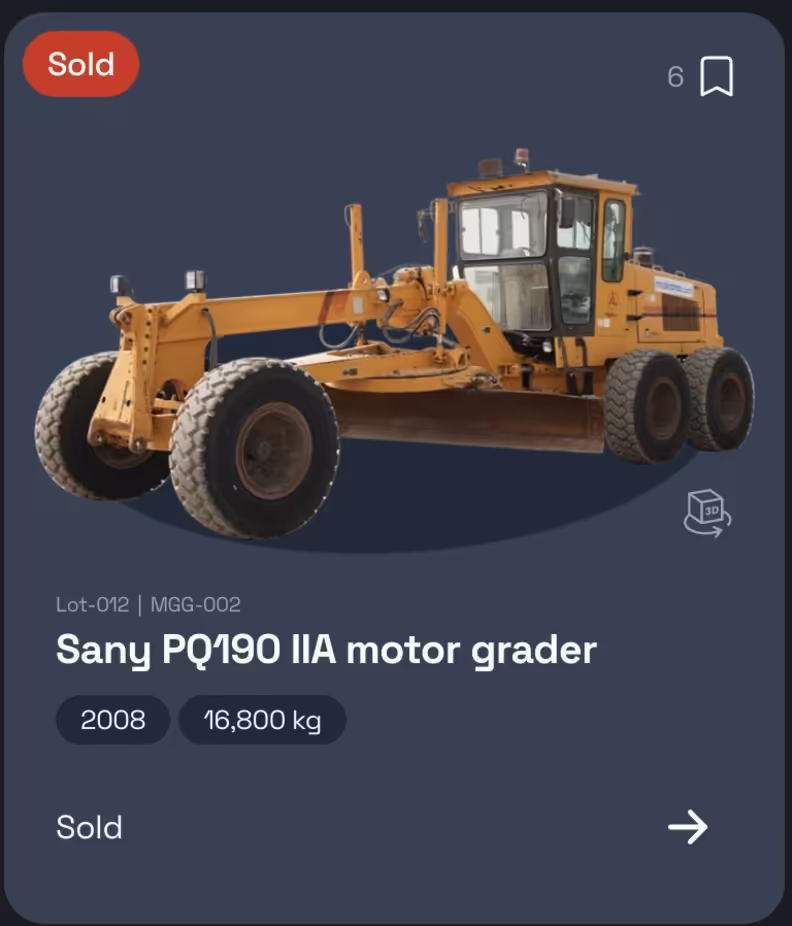Image resolution: width=792 pixels, height=926 pixels.
Task: Open the Sany PQ190 IIA grader card
Action: click(x=326, y=650)
